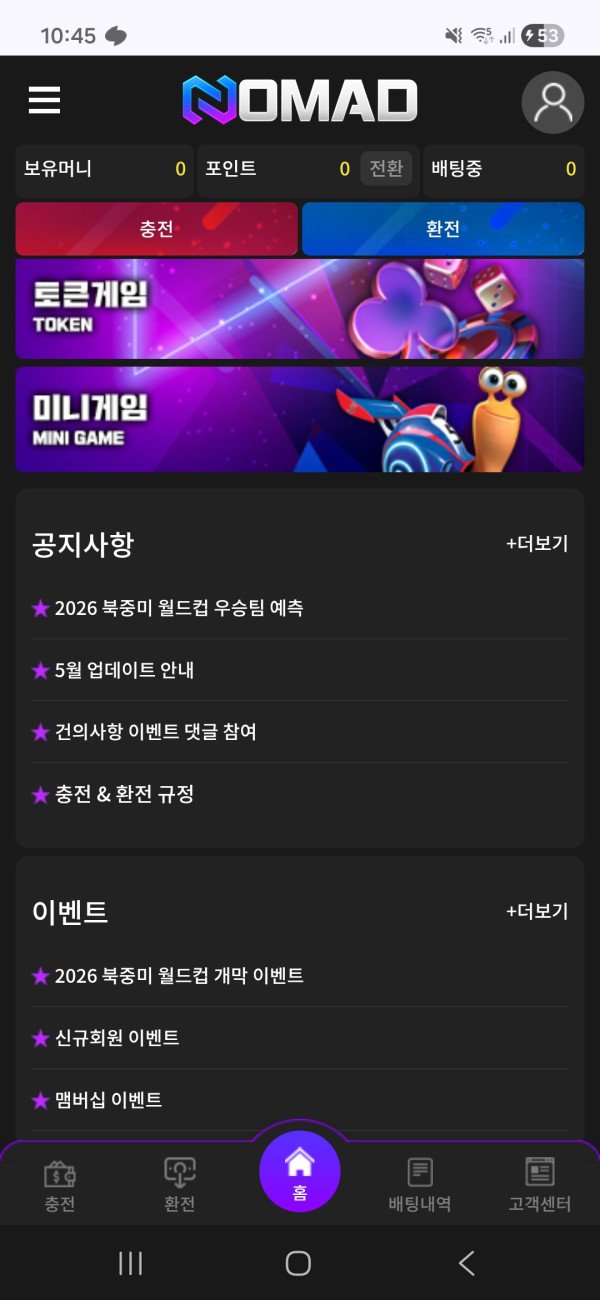Open the notice 5월 업데이트 안내
Image resolution: width=600 pixels, height=1300 pixels.
pos(300,670)
